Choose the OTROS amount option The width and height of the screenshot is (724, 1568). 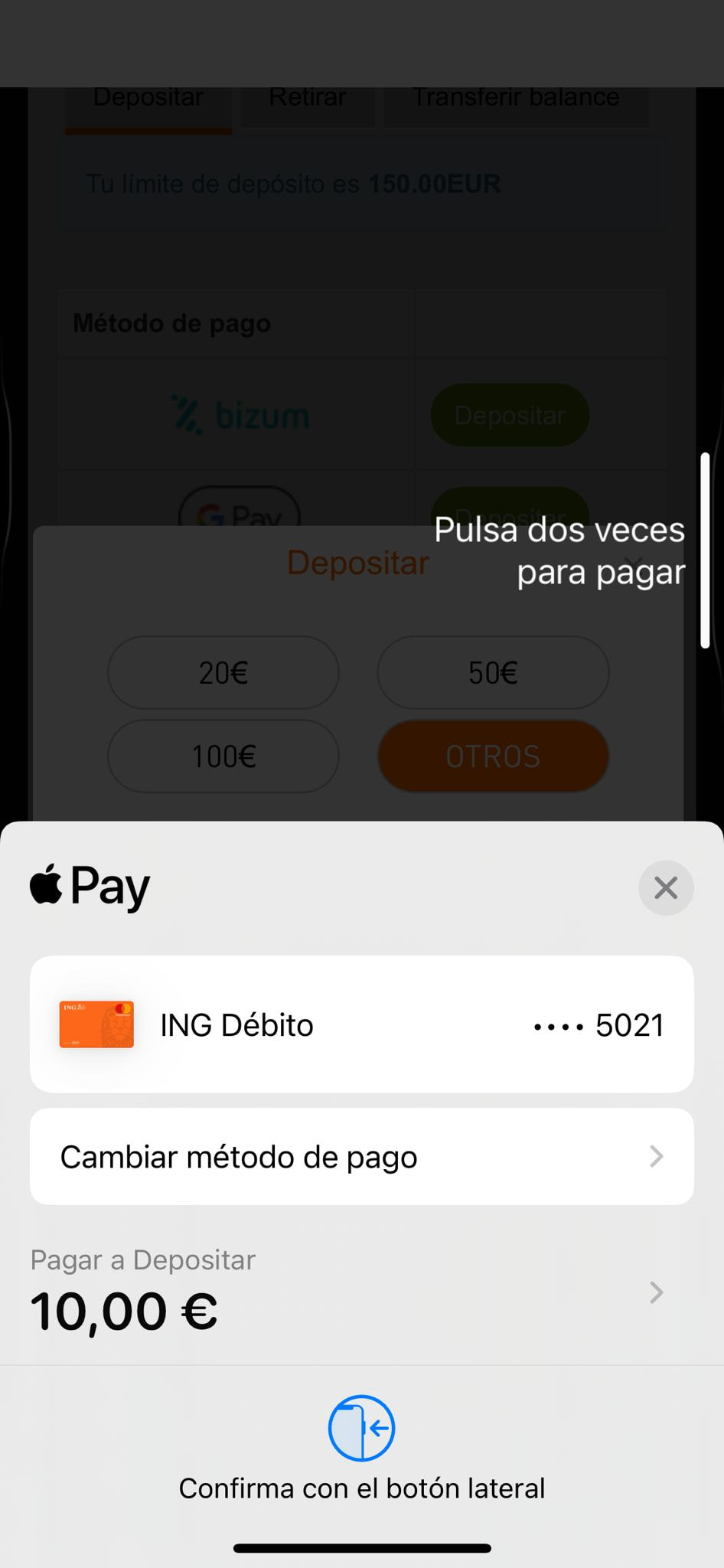(492, 756)
